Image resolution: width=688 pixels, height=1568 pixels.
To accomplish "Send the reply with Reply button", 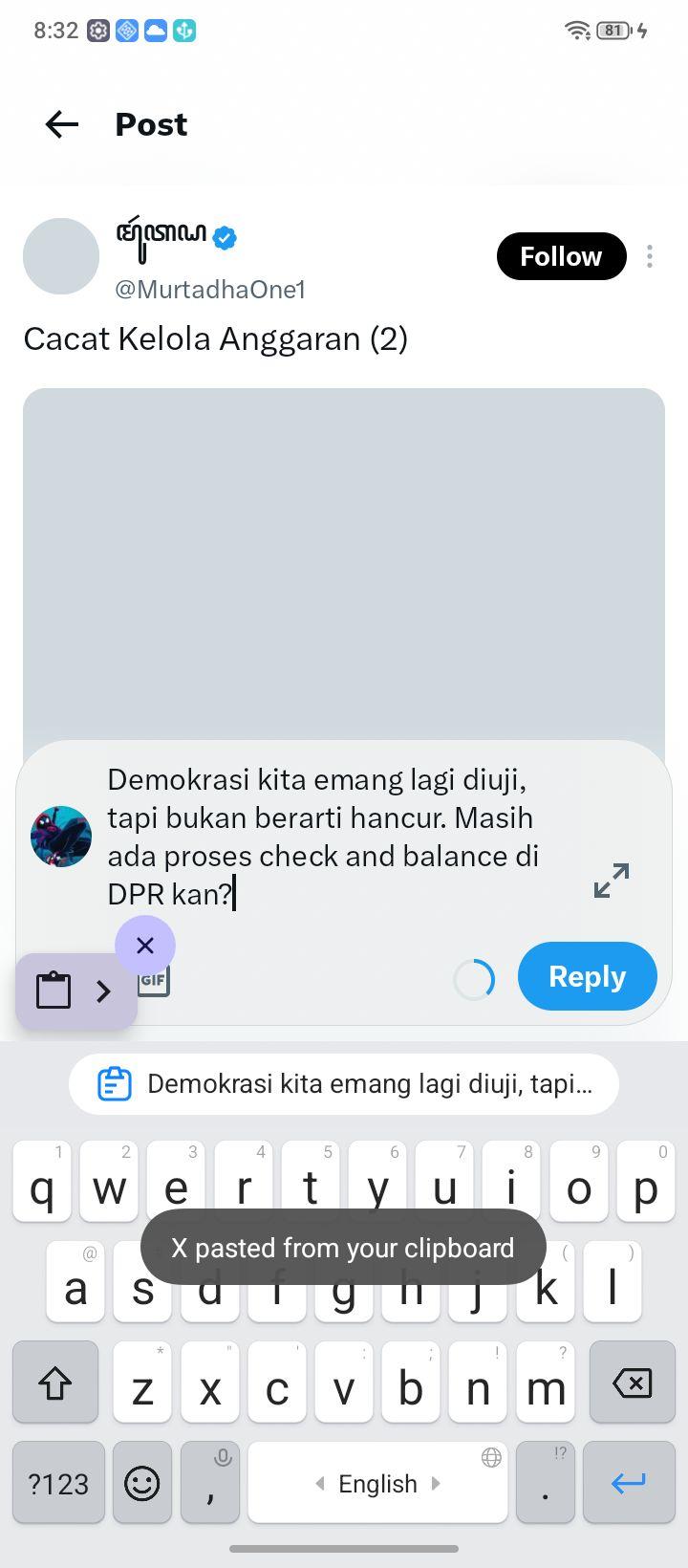I will point(587,976).
